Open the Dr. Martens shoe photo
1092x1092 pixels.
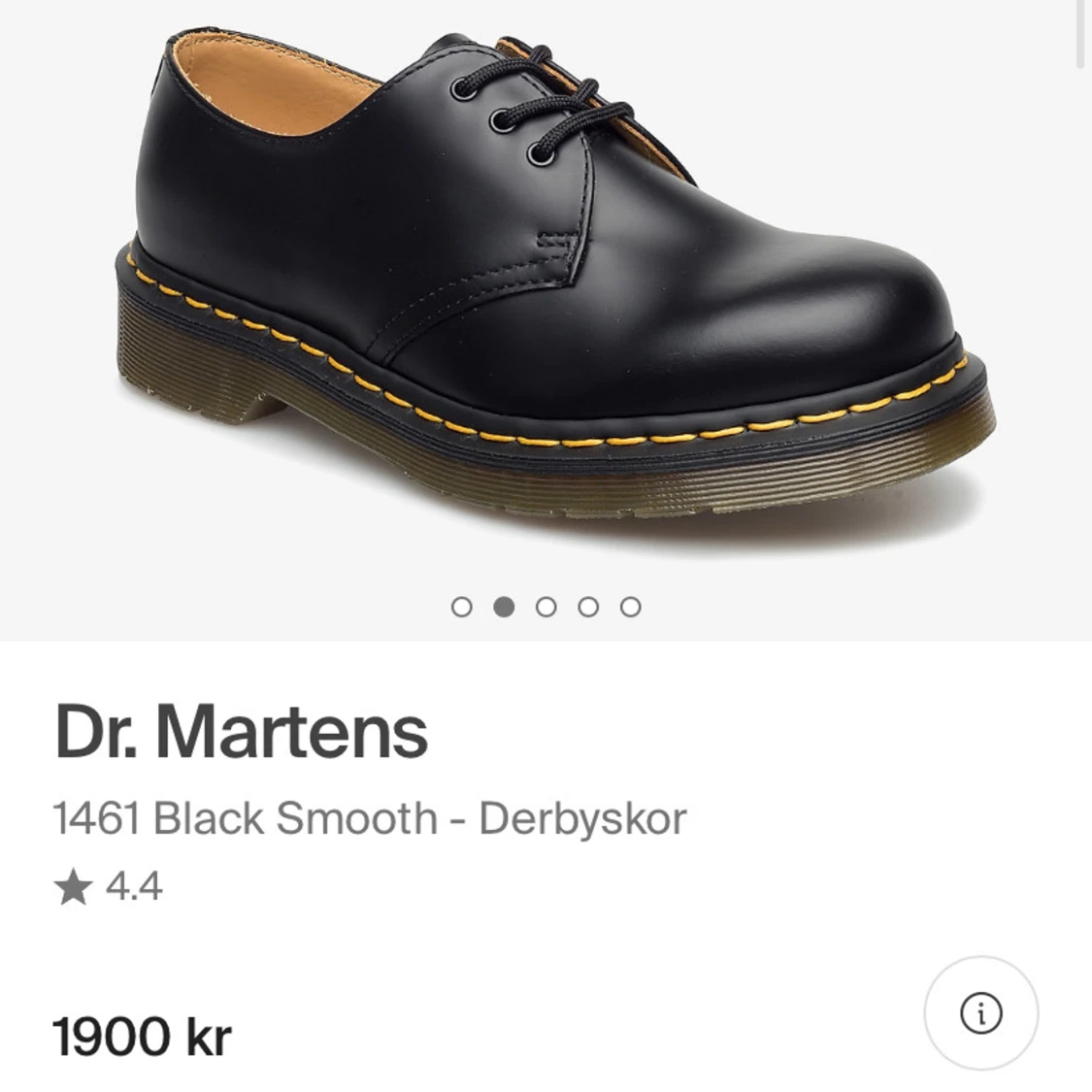(553, 281)
